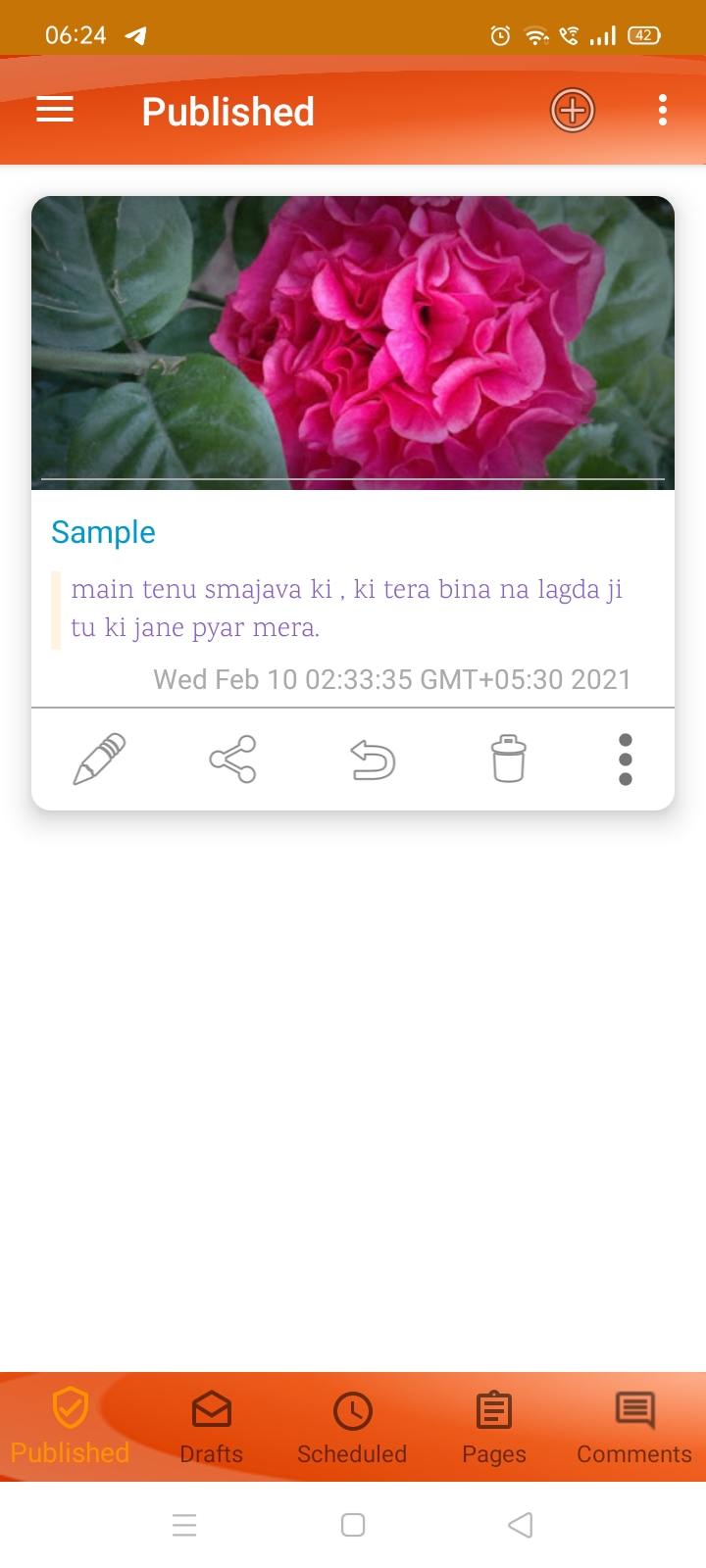Open the hamburger navigation drawer

(55, 111)
